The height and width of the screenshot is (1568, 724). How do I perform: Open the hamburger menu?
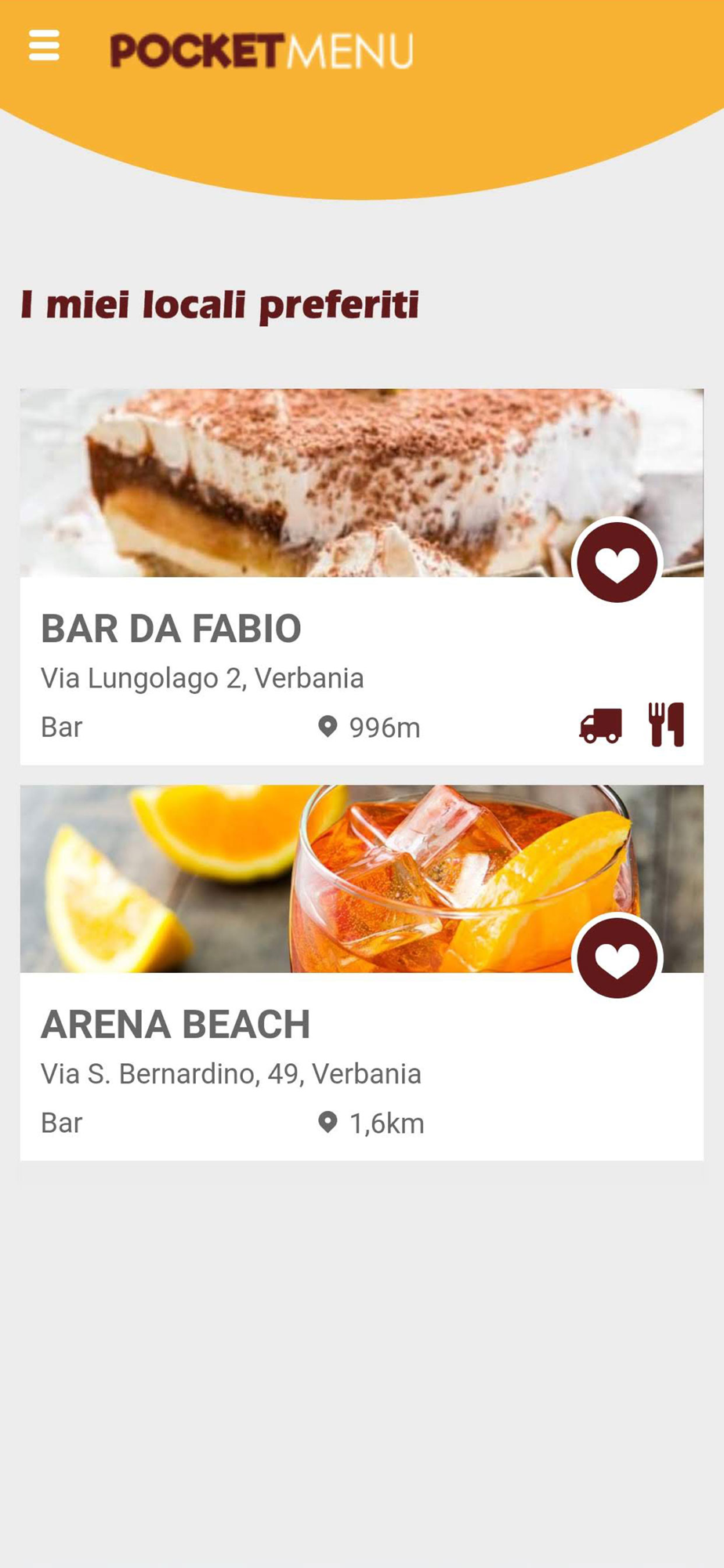[44, 45]
